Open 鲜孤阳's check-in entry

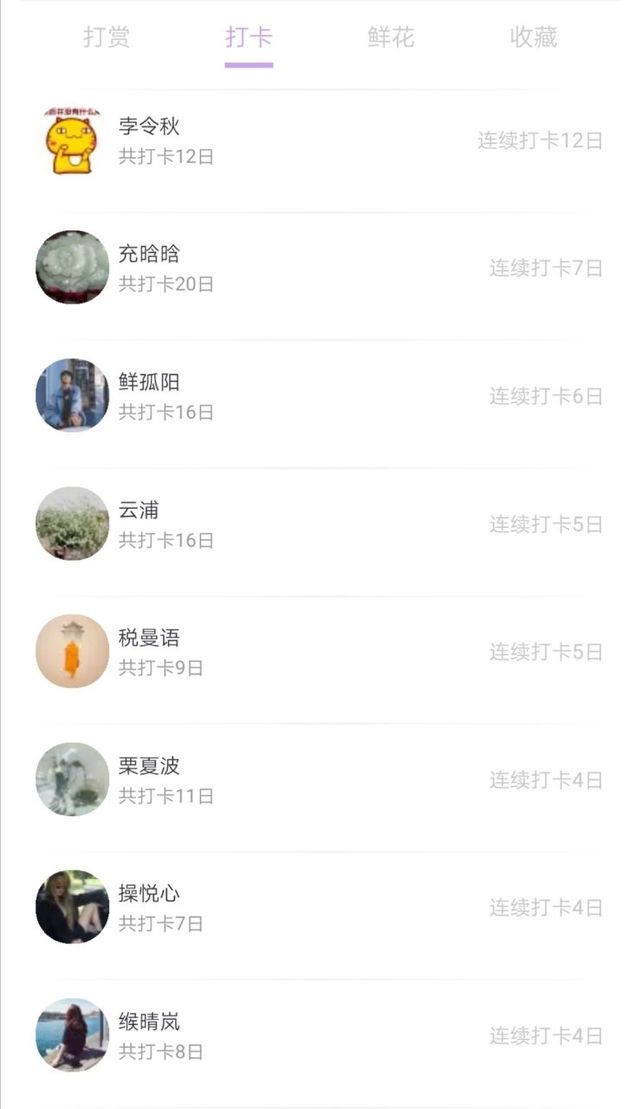pyautogui.click(x=320, y=396)
